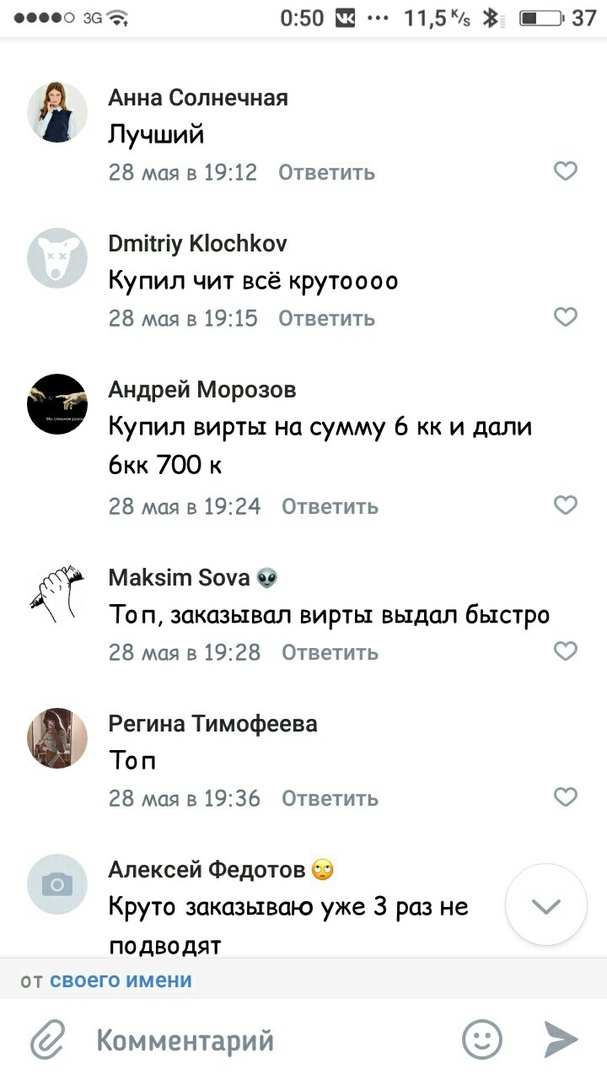Reply to Андрей Морозов's comment
The width and height of the screenshot is (607, 1080).
coord(330,506)
